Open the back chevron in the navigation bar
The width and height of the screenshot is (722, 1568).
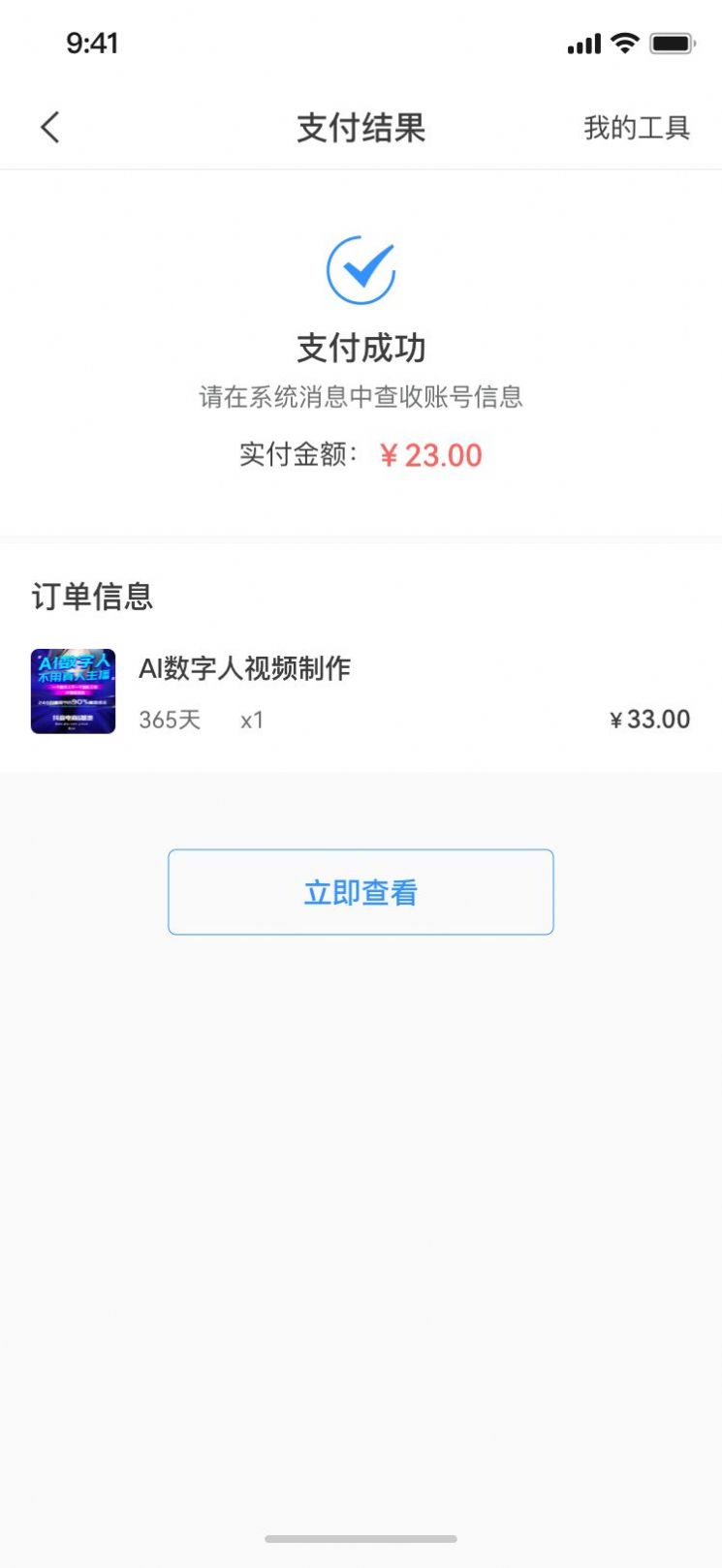click(51, 127)
